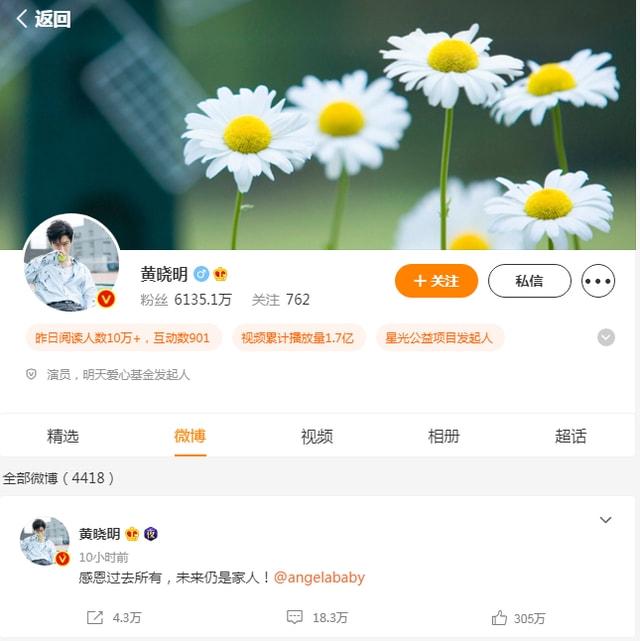The height and width of the screenshot is (641, 640).
Task: Open the @angelababy mention link
Action: (319, 577)
